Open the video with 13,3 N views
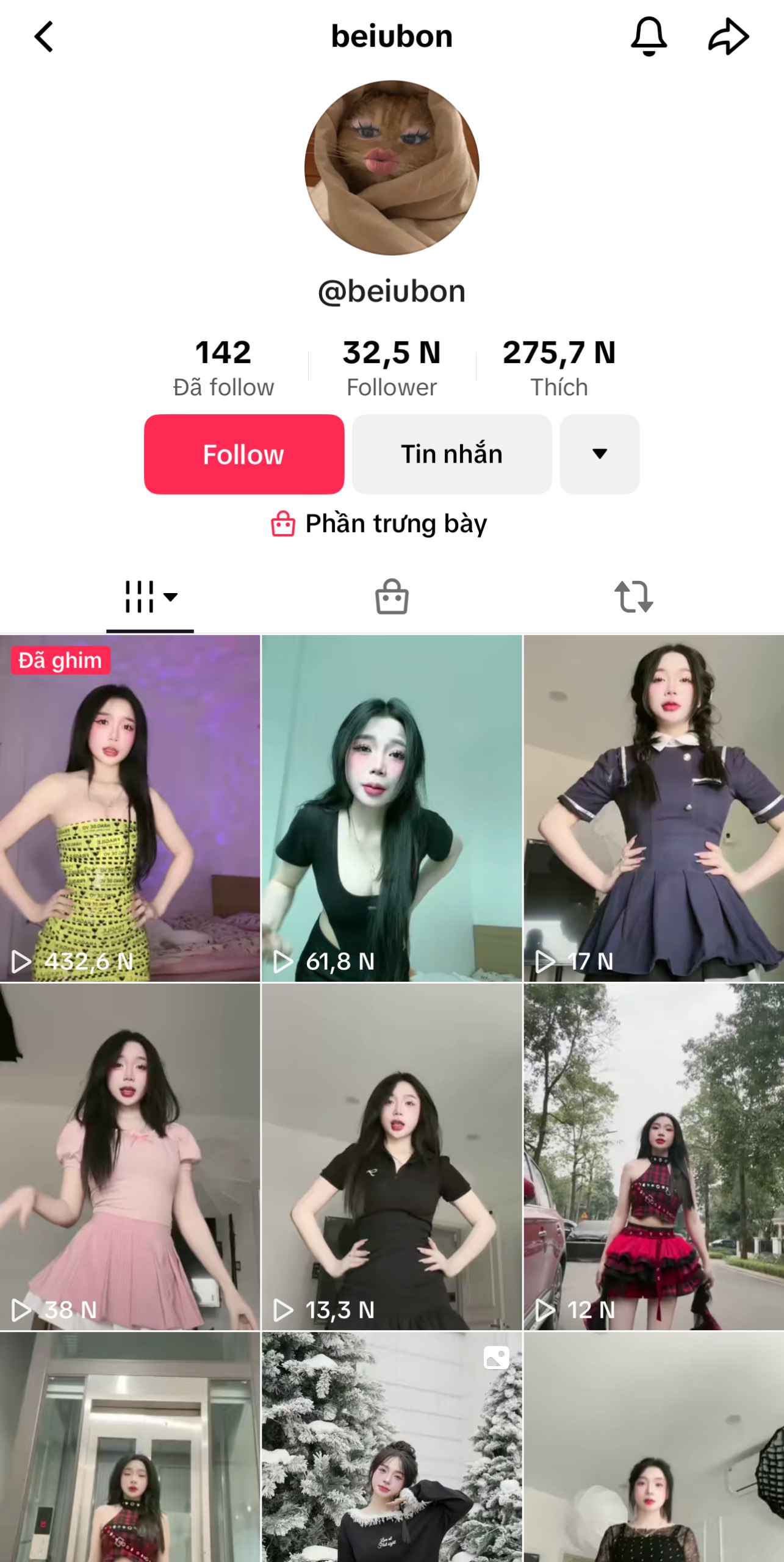This screenshot has width=784, height=1562. 392,1156
